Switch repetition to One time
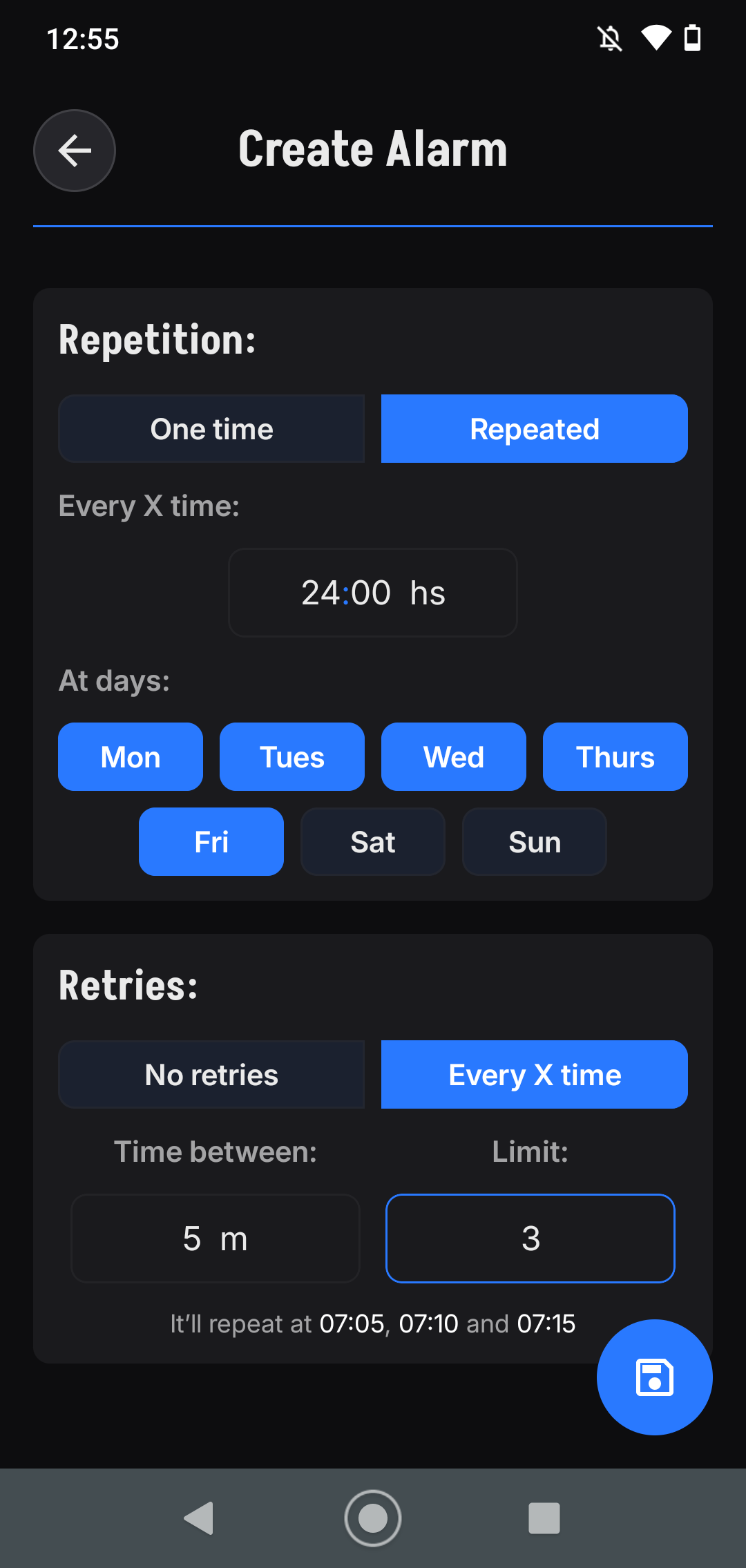This screenshot has width=746, height=1568. click(x=211, y=428)
